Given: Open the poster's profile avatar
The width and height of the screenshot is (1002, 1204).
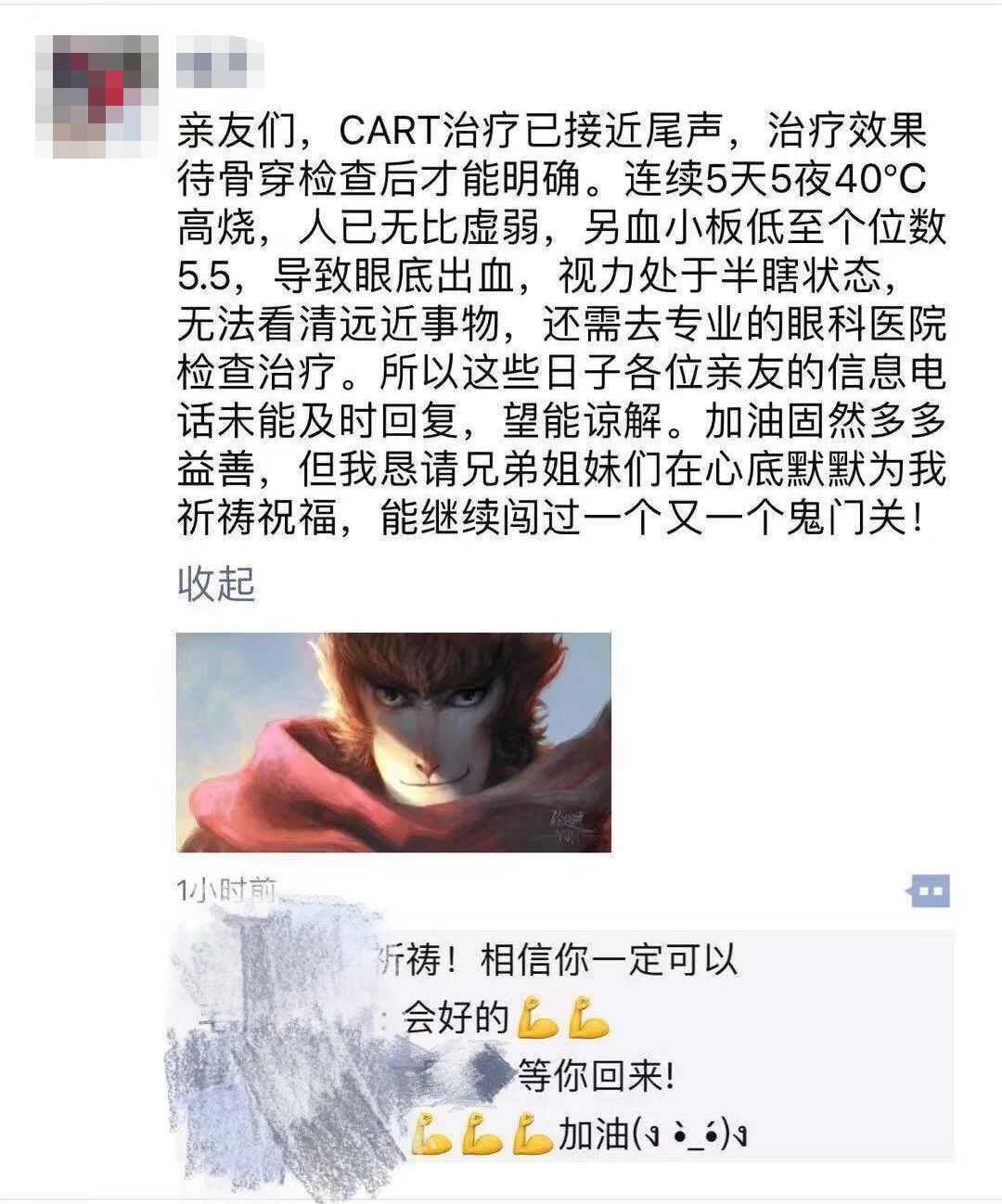Looking at the screenshot, I should (96, 96).
